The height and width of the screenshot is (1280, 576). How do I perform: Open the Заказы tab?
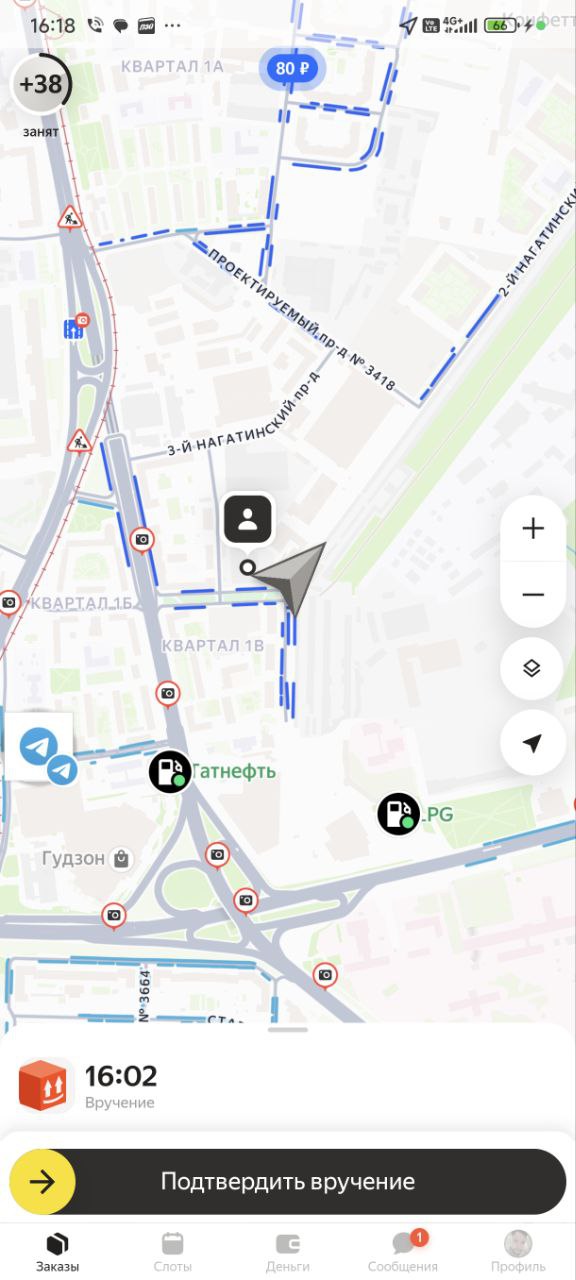[x=58, y=1250]
